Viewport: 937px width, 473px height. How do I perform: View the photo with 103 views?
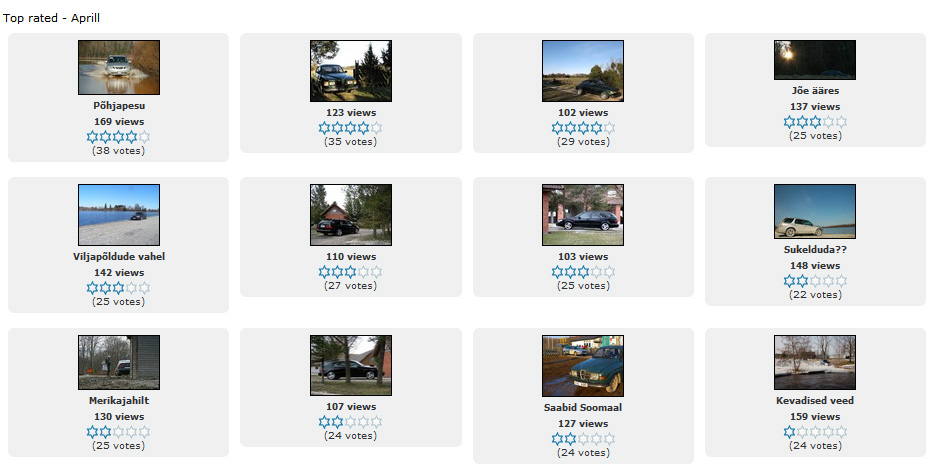click(582, 215)
